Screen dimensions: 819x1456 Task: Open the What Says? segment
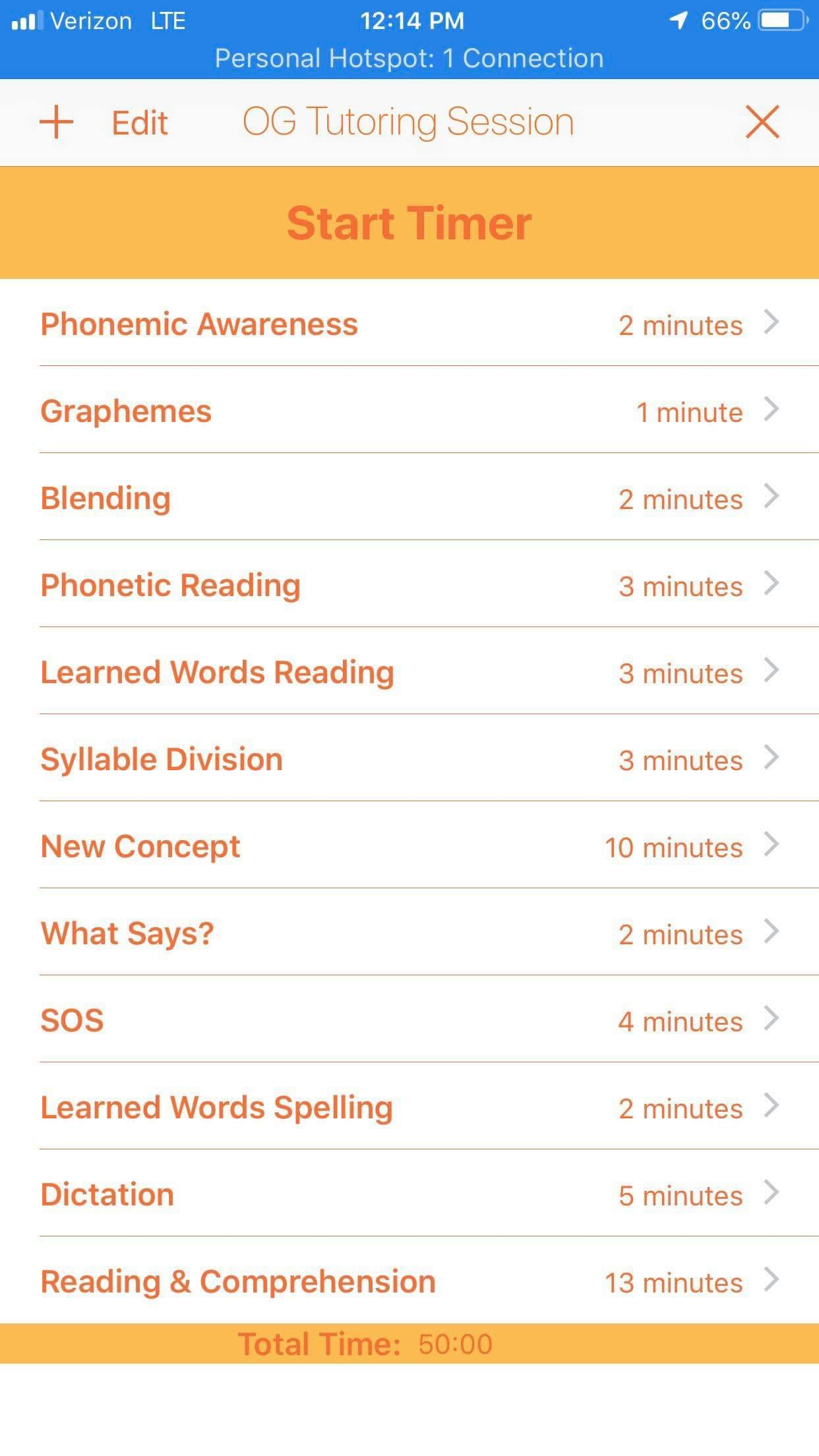coord(409,933)
